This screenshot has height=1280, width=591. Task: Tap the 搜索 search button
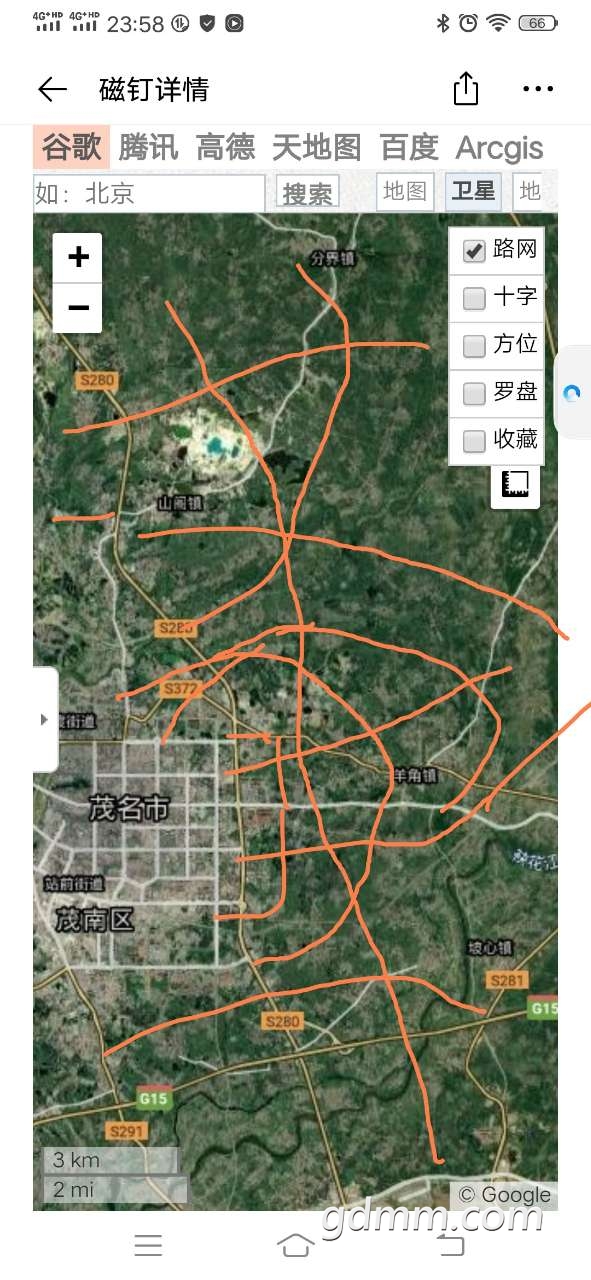coord(307,193)
